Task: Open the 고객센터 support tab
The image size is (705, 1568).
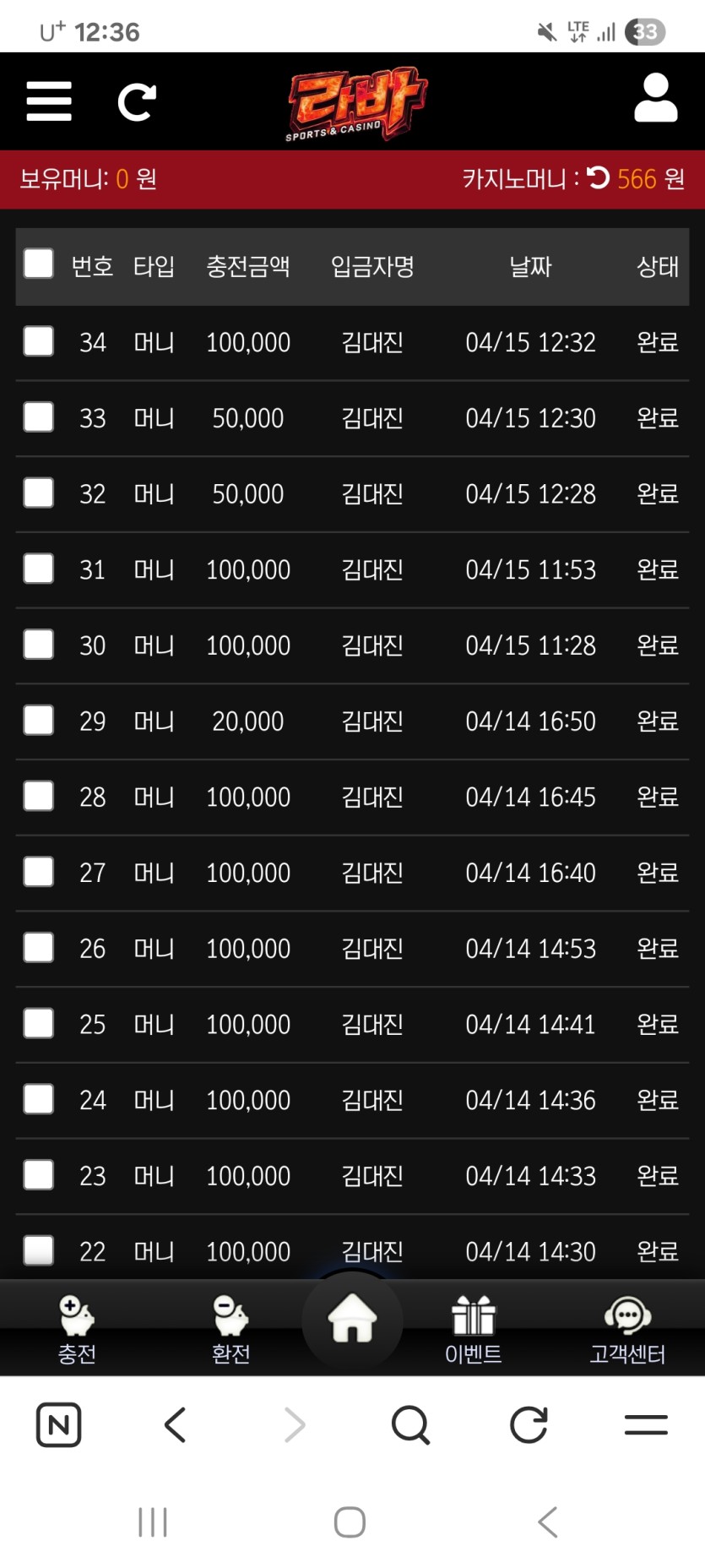Action: pos(627,1330)
